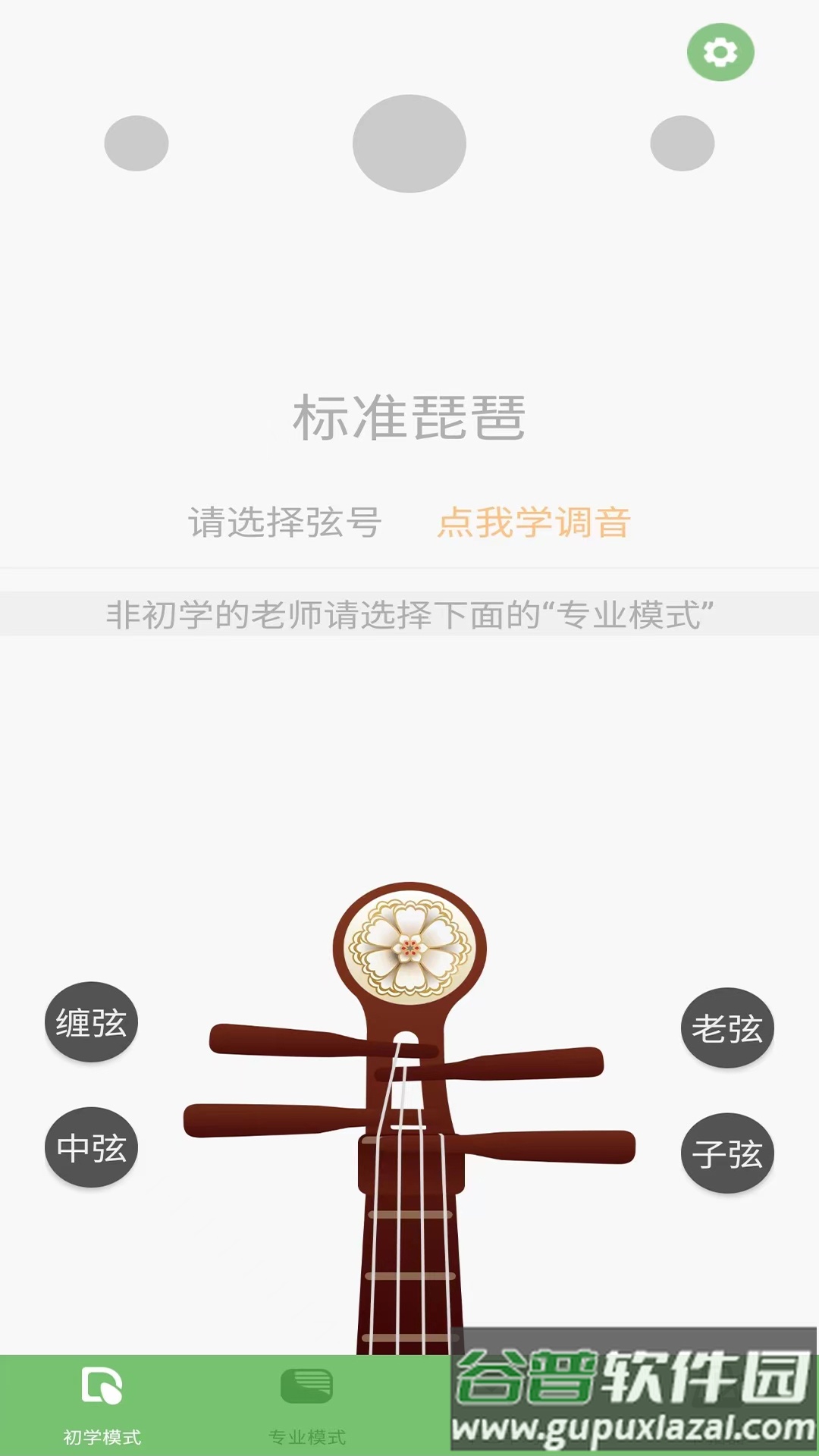Open the settings gear icon
The height and width of the screenshot is (1456, 819).
[720, 52]
